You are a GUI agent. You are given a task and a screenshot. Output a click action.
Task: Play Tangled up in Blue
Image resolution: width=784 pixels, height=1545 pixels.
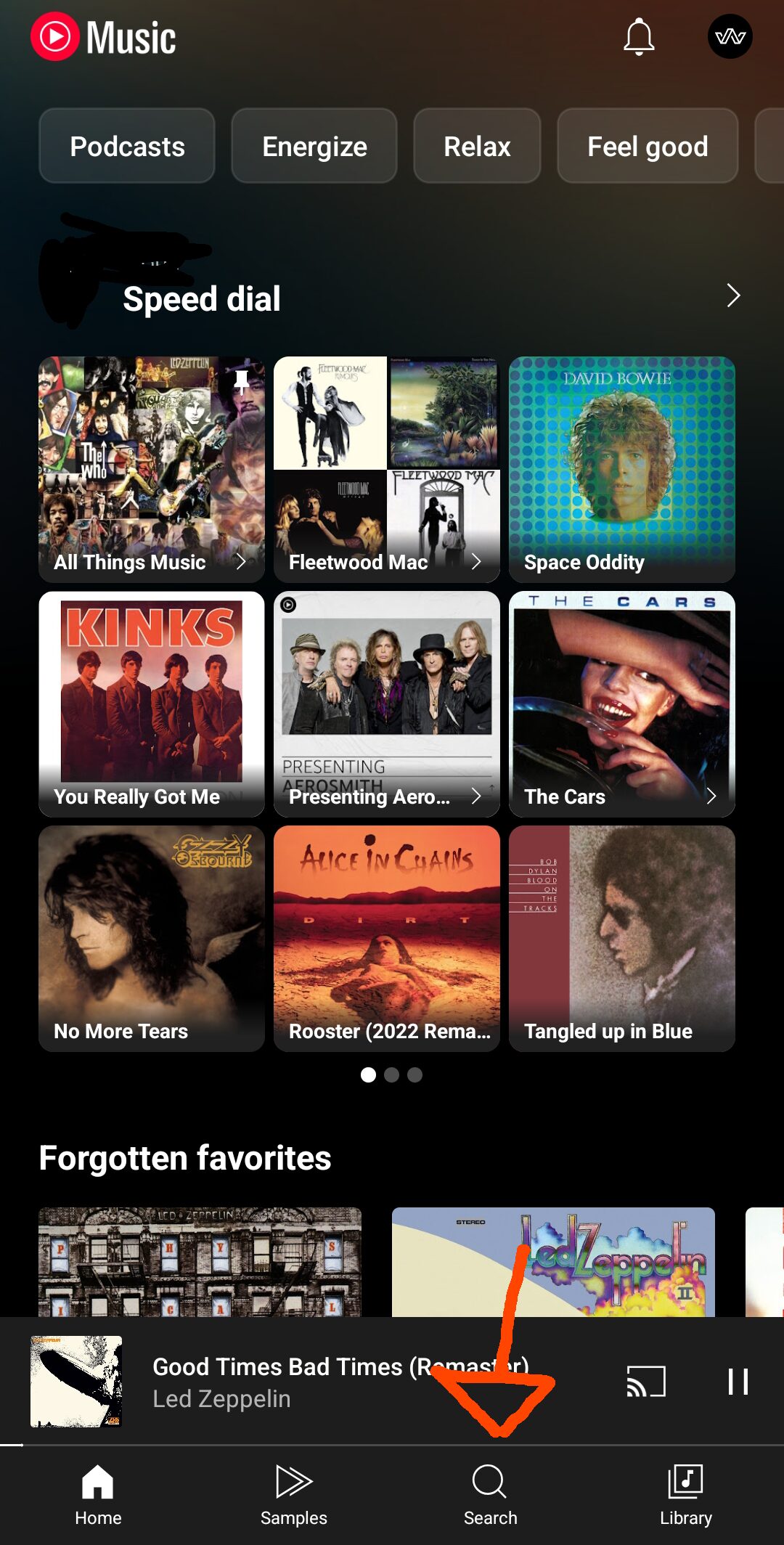click(622, 938)
